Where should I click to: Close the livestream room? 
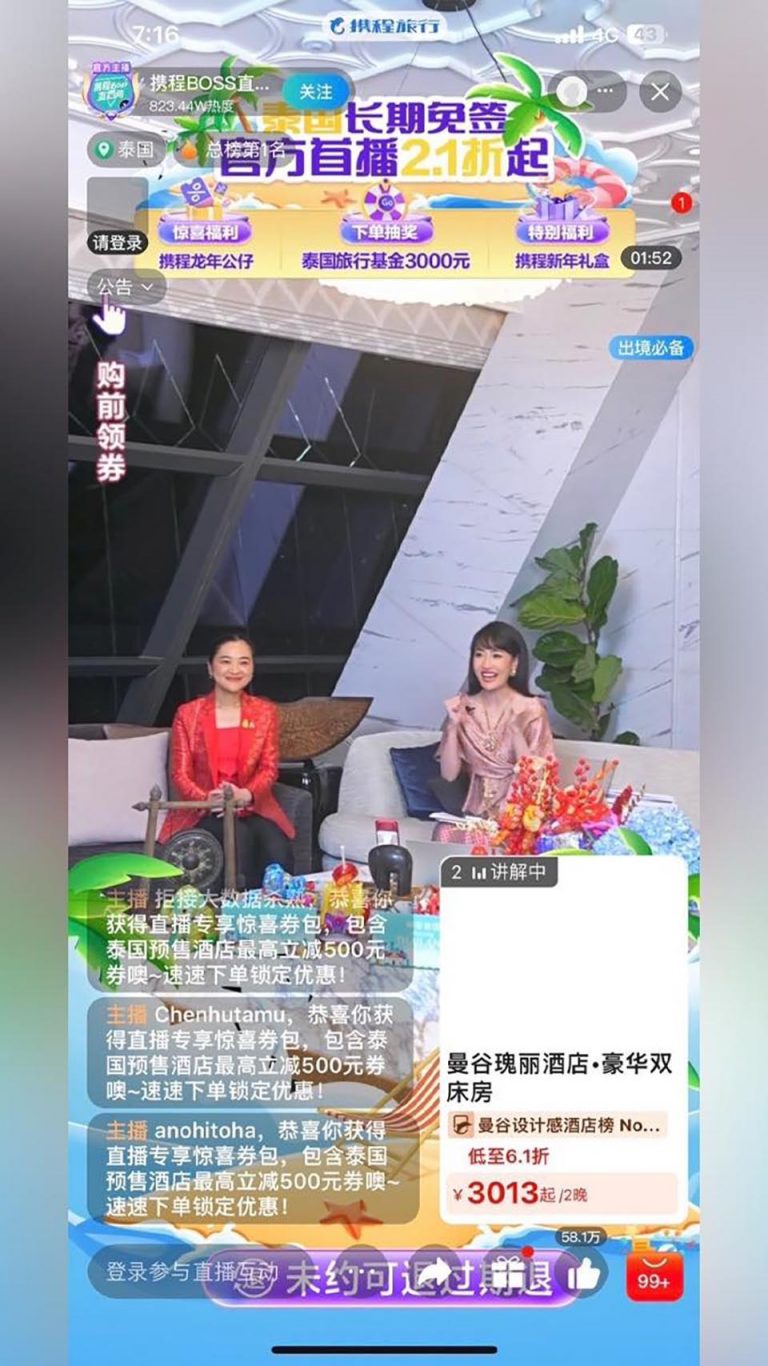(660, 93)
